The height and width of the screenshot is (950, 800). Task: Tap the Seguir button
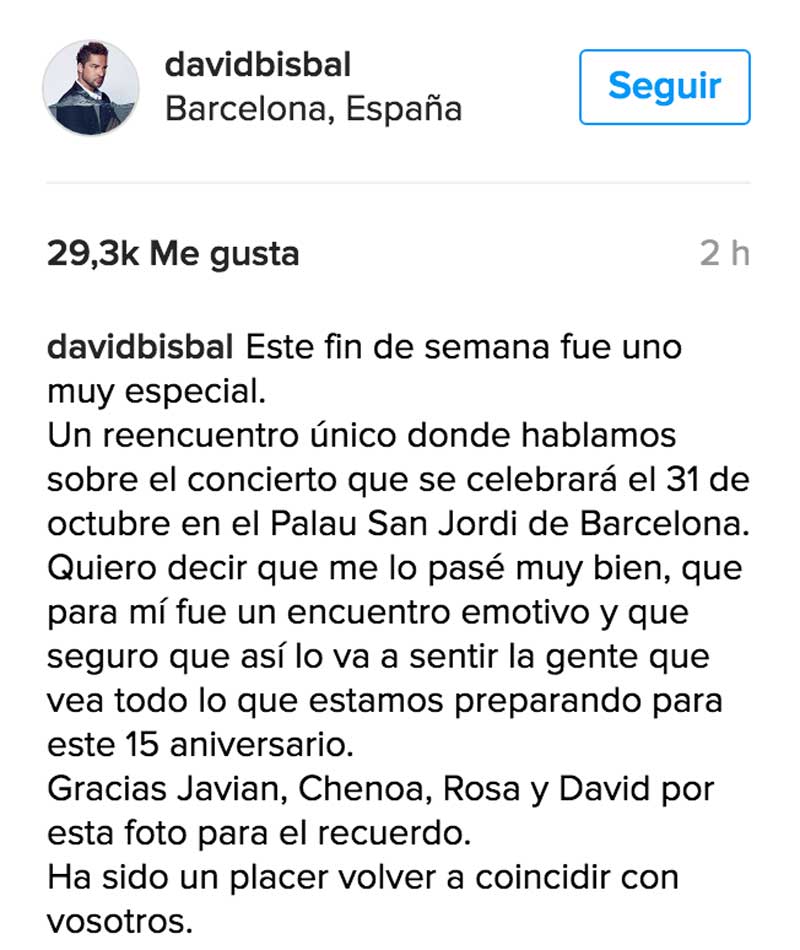664,87
